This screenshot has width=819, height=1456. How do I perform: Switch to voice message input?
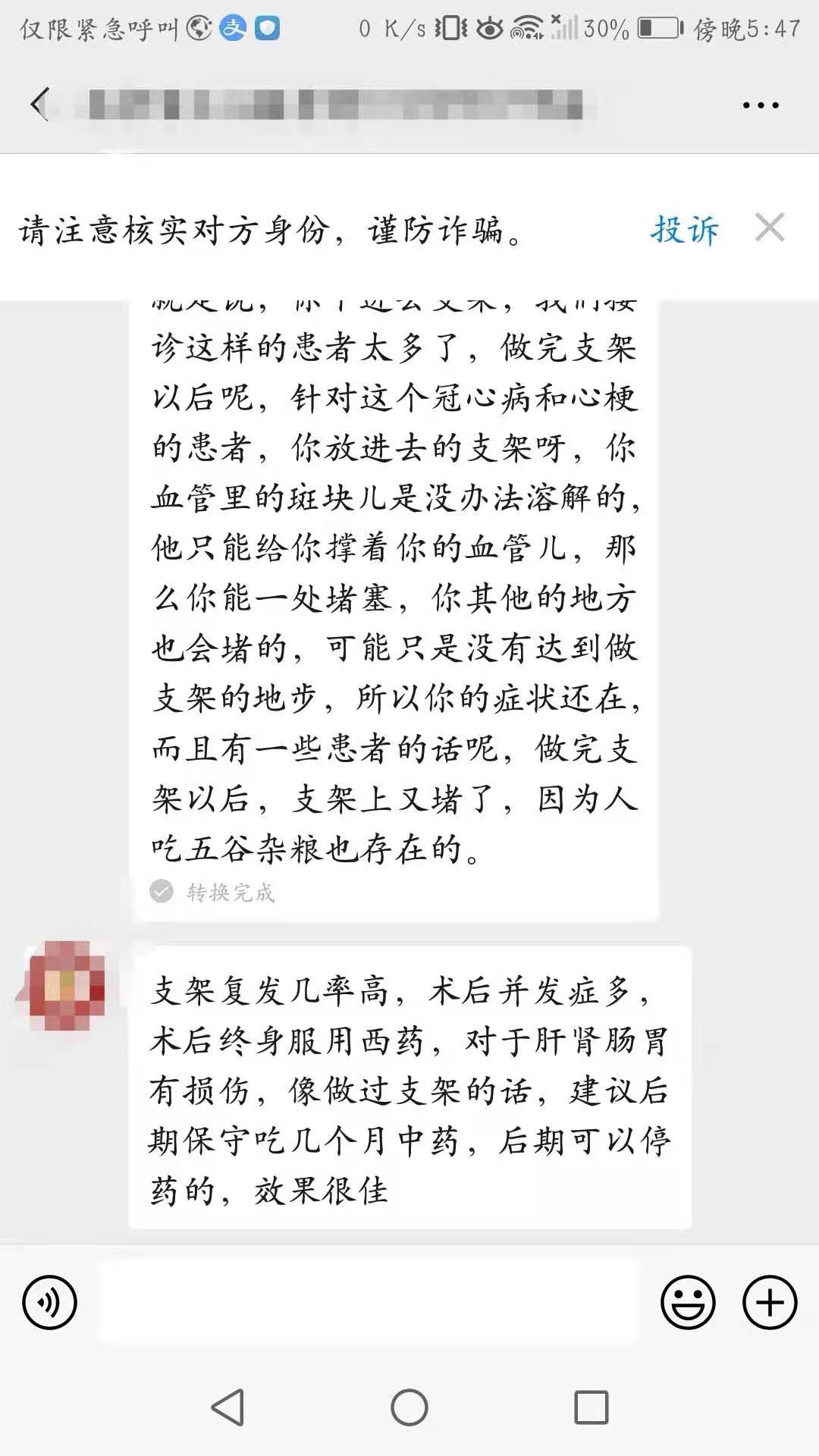(49, 1303)
